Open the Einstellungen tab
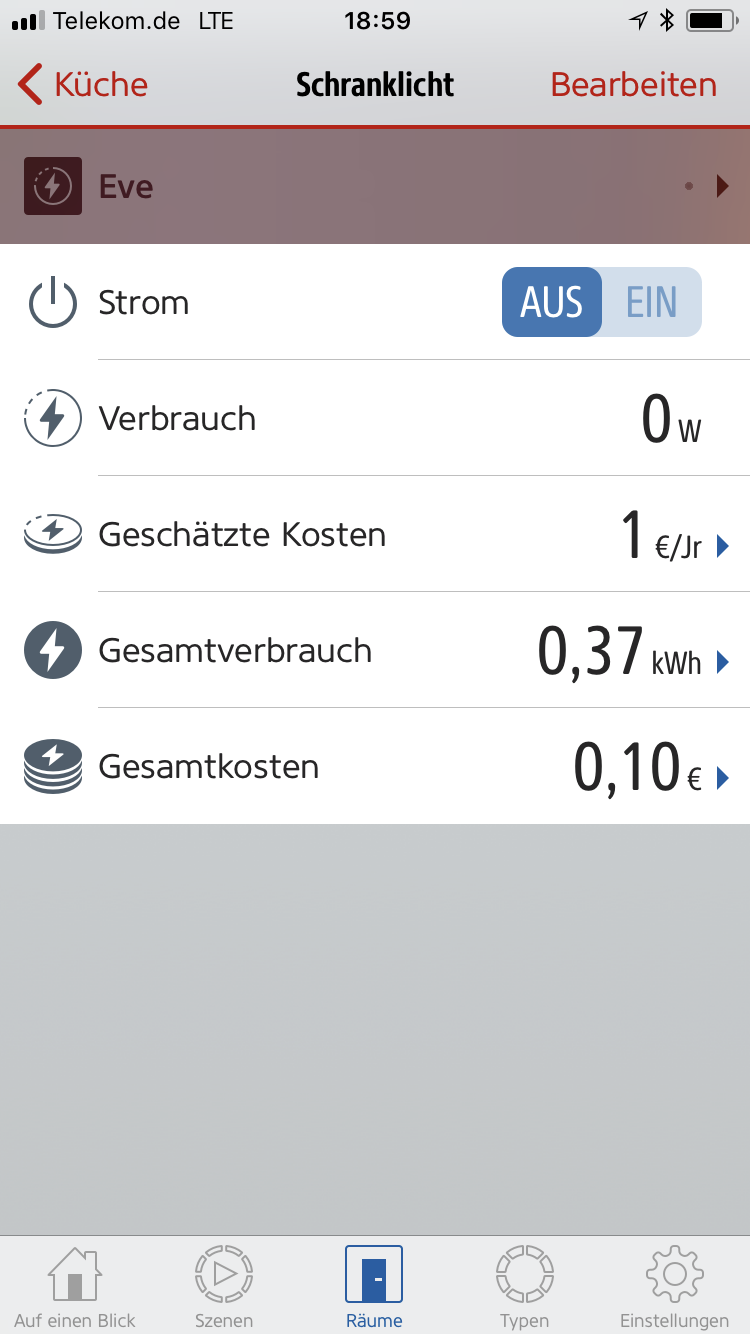Image resolution: width=750 pixels, height=1334 pixels. click(x=674, y=1288)
